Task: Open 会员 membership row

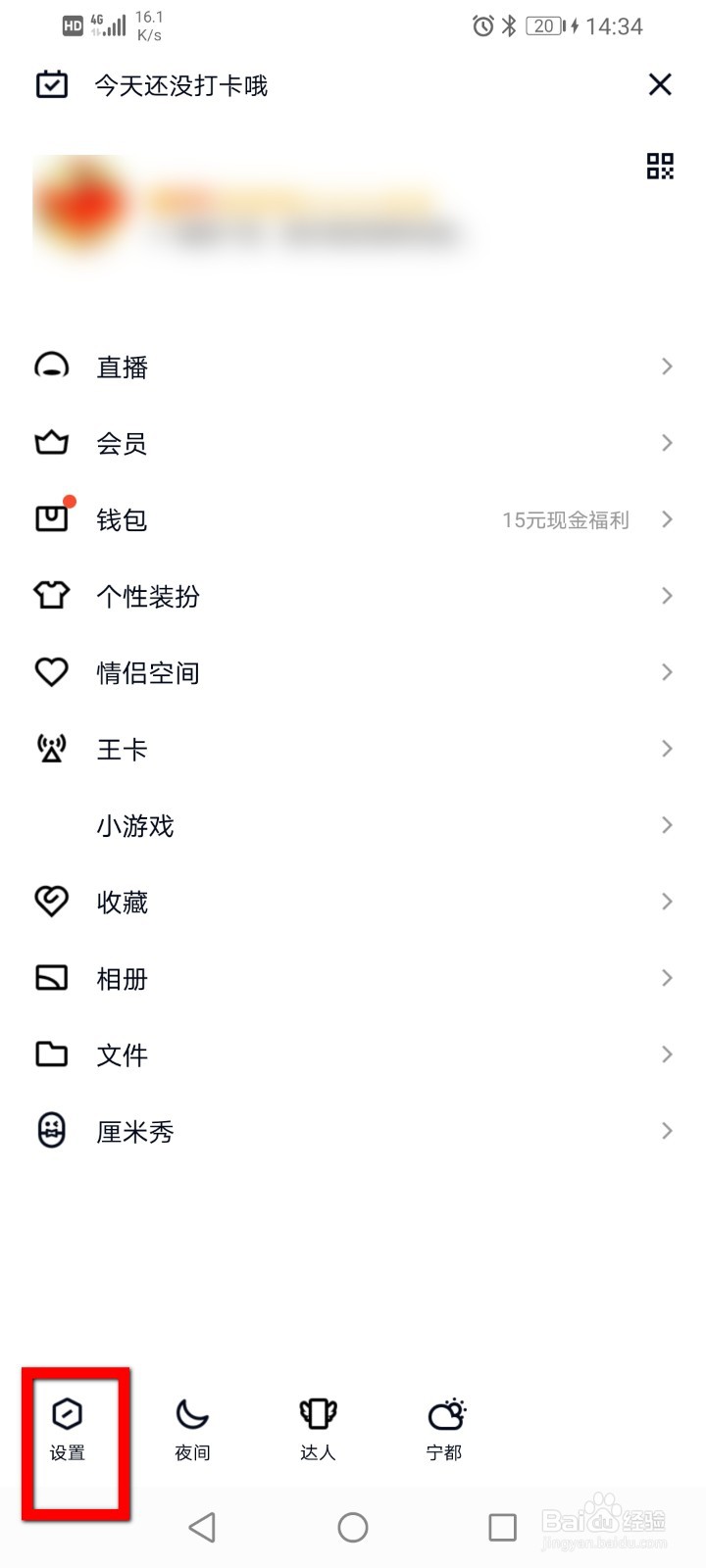Action: pyautogui.click(x=353, y=443)
